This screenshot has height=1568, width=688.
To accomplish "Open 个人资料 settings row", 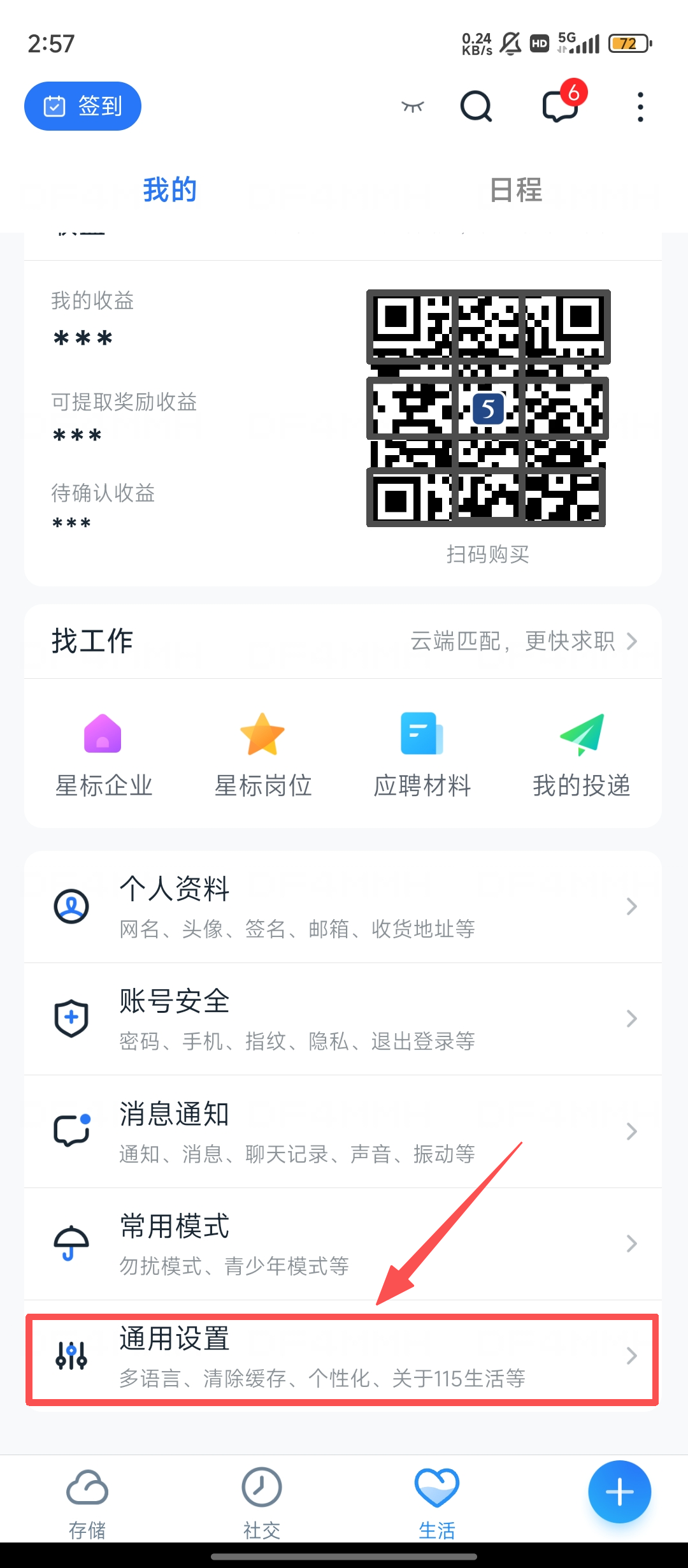I will click(x=343, y=906).
